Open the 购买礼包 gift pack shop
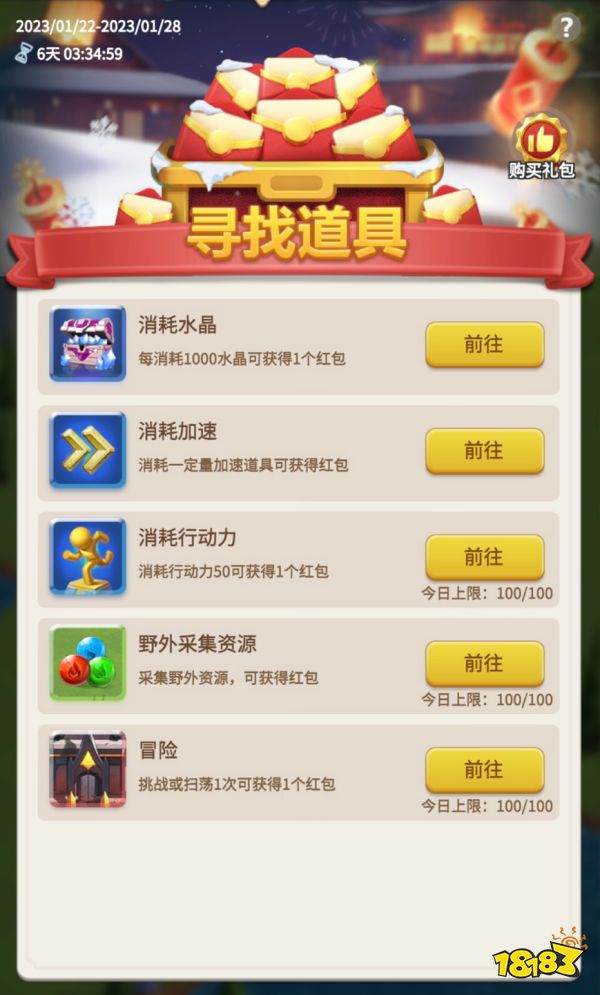The width and height of the screenshot is (600, 995). tap(541, 146)
